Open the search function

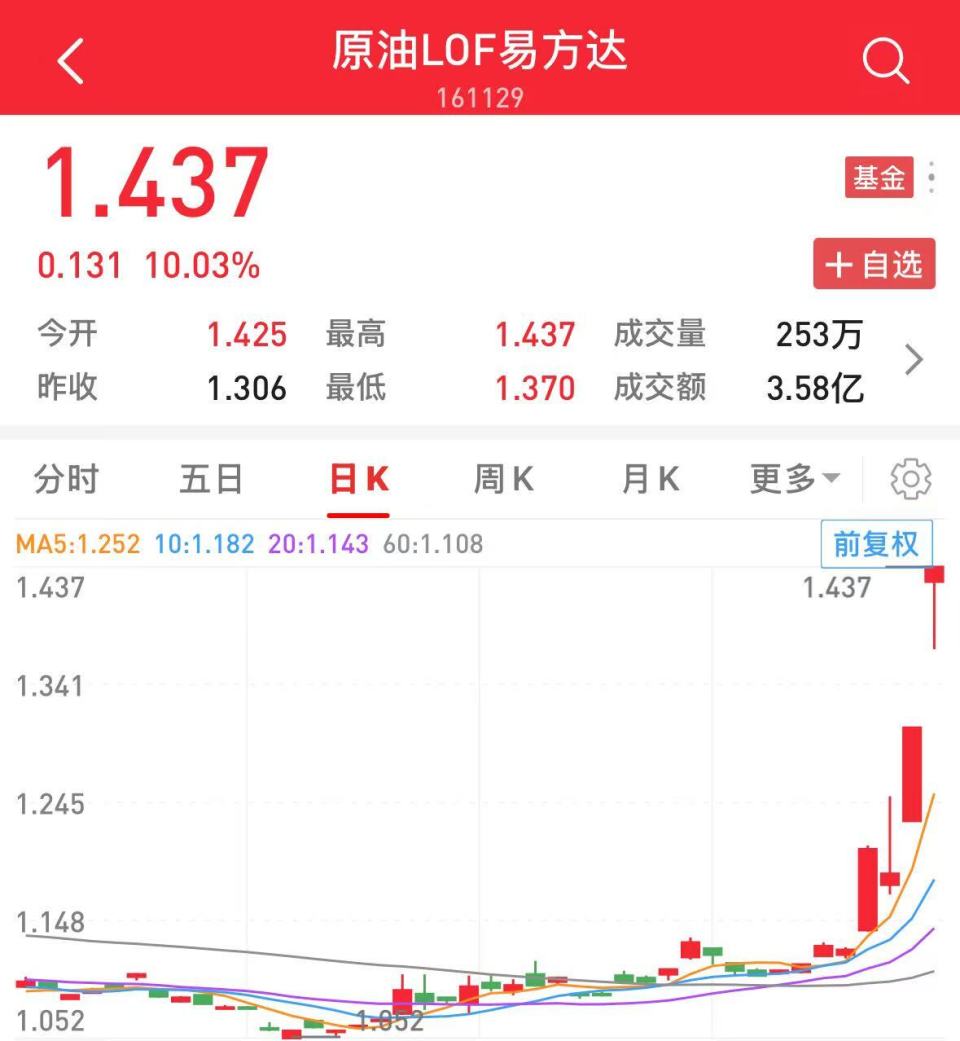(884, 60)
